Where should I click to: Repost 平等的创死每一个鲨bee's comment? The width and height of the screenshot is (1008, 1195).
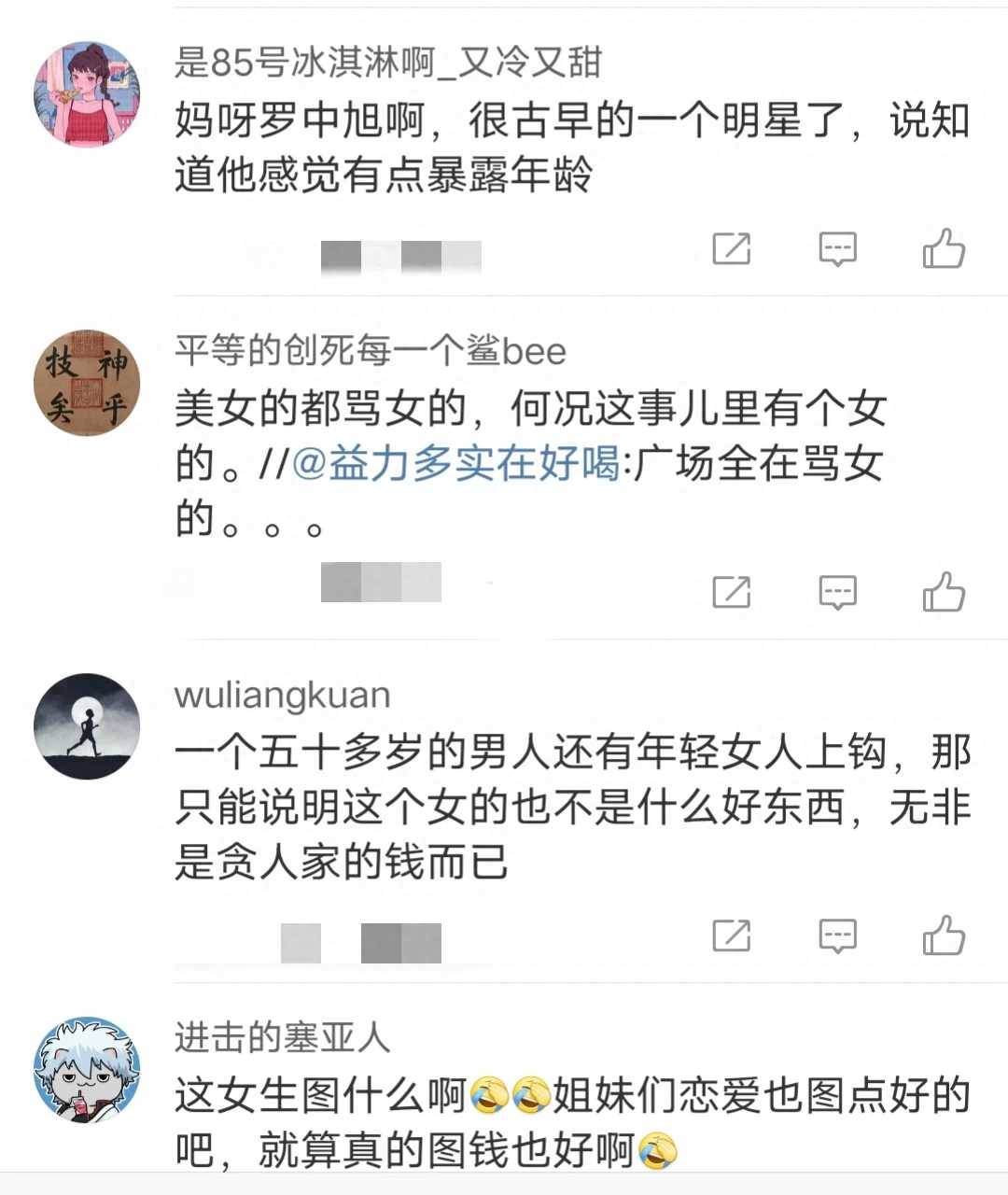point(731,592)
